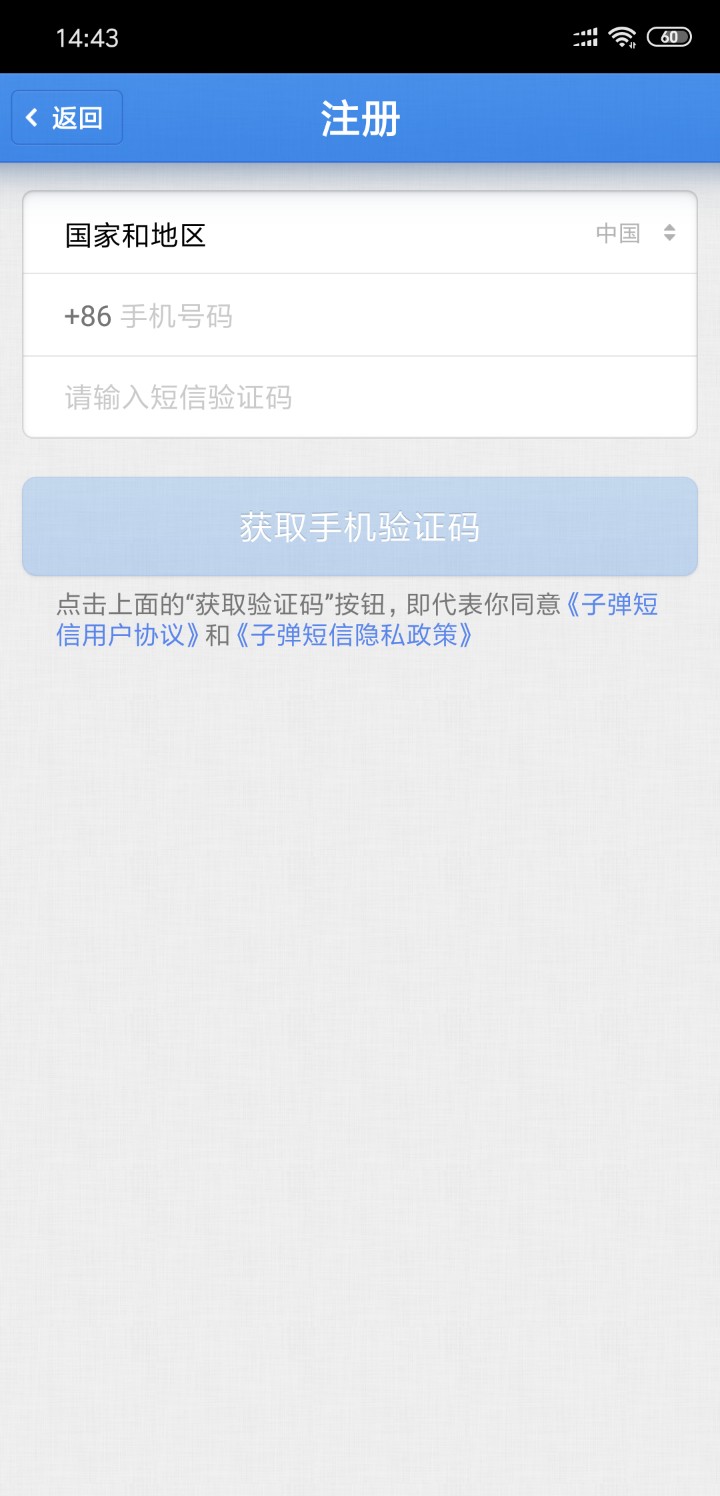
Task: Read the 《子弹短信隐私政策》 link
Action: click(353, 635)
